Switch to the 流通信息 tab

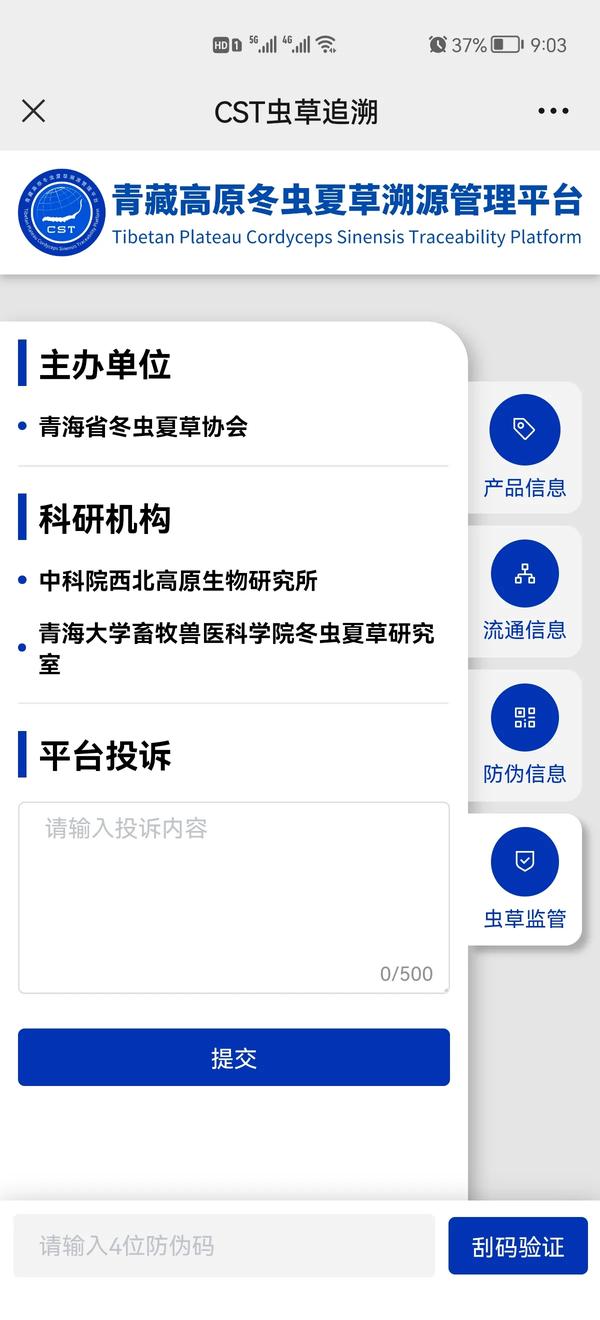[x=525, y=591]
